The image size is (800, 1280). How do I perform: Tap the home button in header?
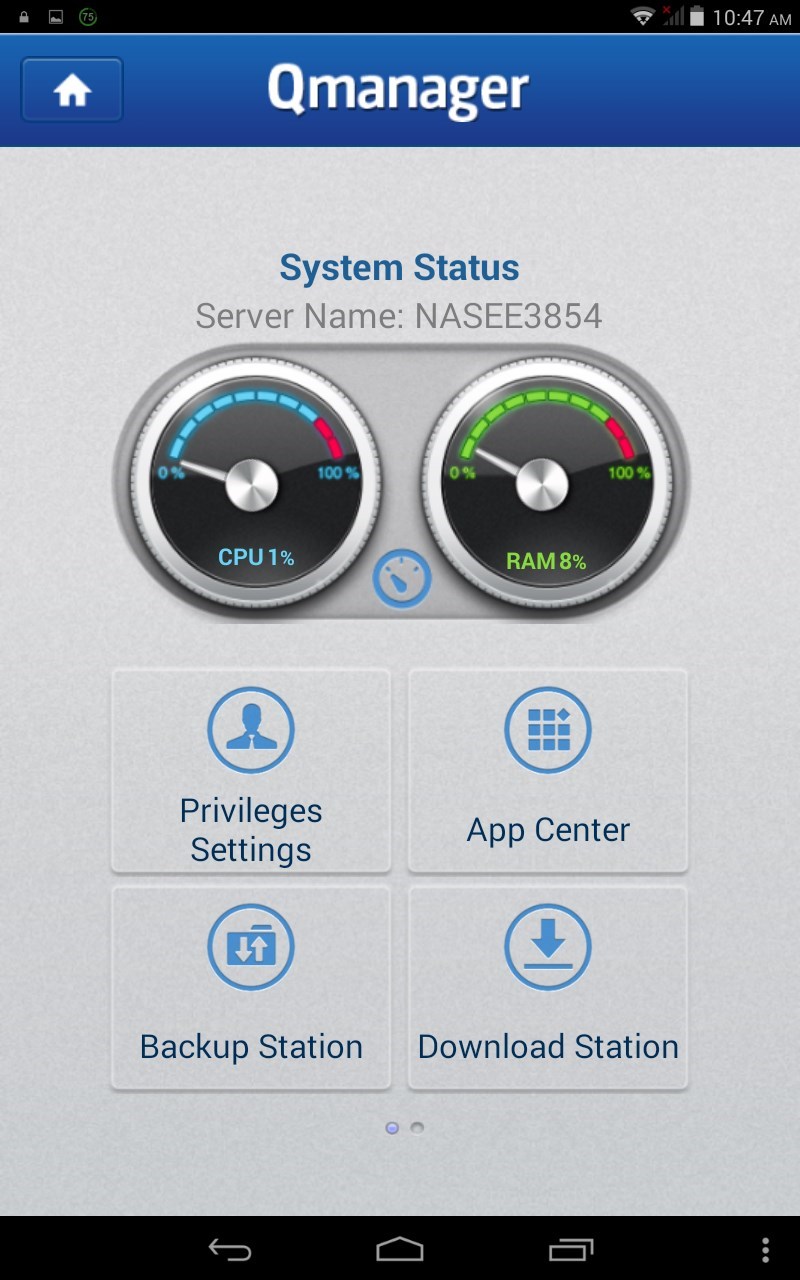pos(72,90)
